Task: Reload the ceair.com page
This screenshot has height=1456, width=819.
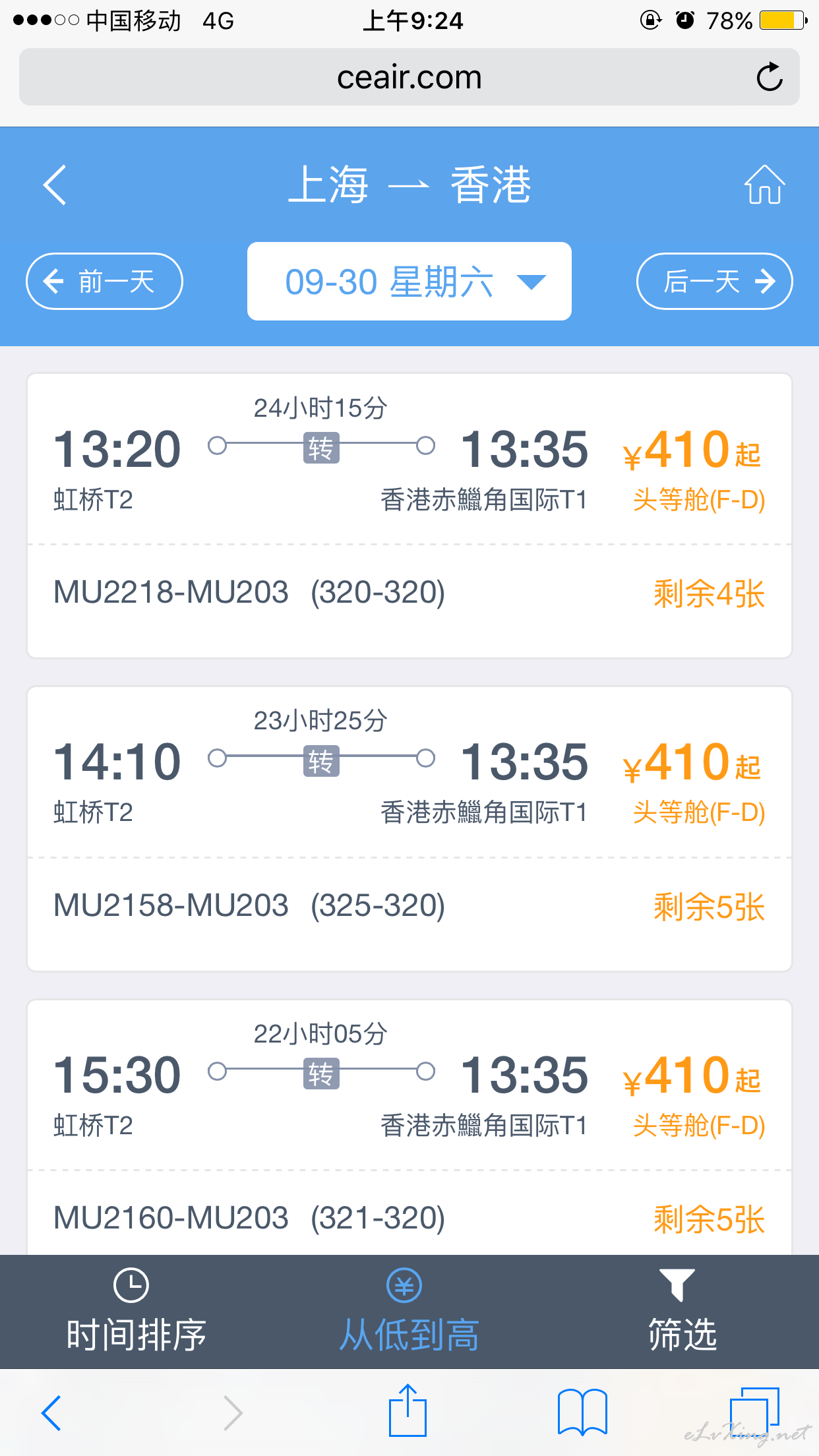Action: (769, 78)
